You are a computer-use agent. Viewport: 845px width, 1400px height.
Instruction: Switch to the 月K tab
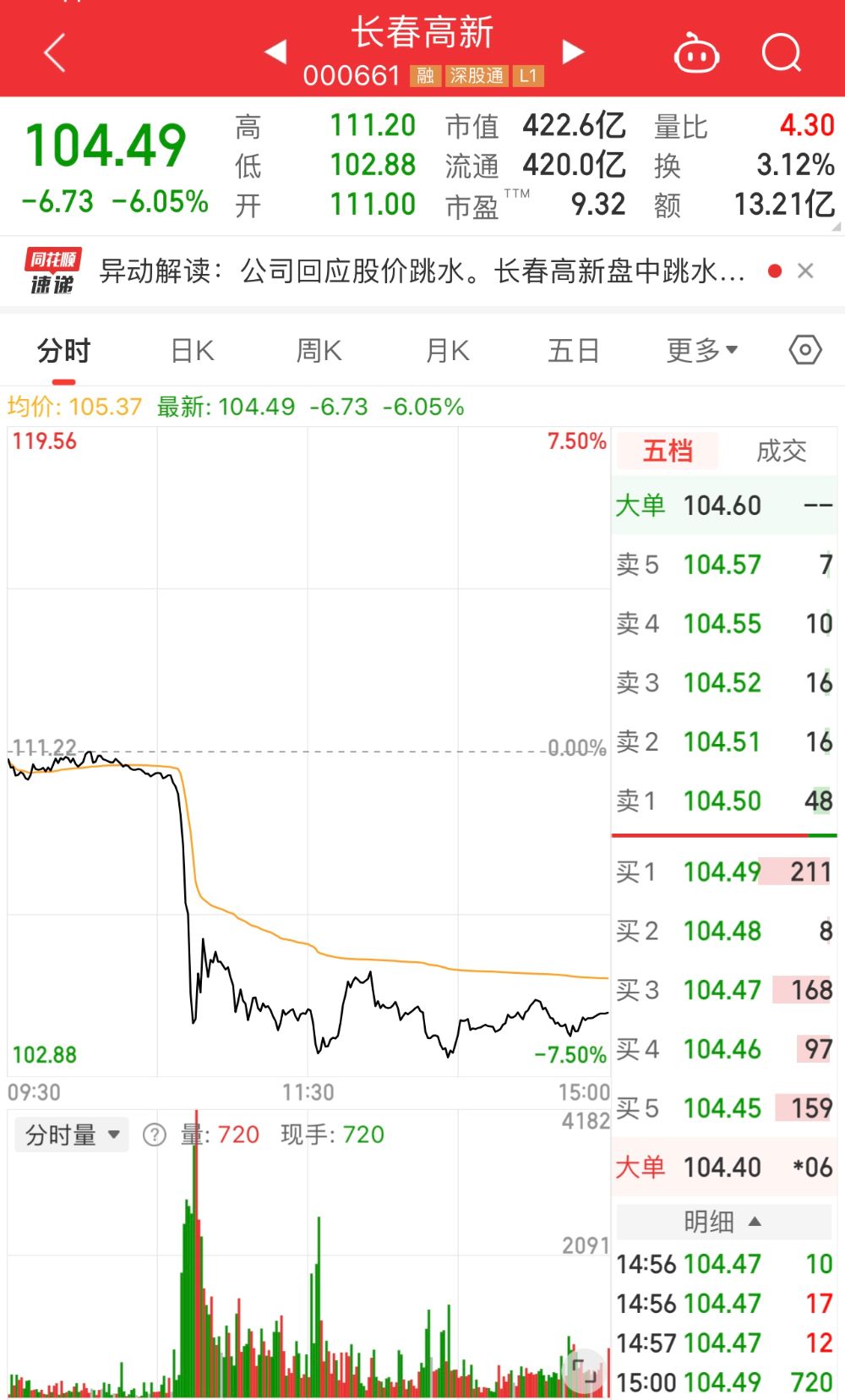(x=447, y=351)
